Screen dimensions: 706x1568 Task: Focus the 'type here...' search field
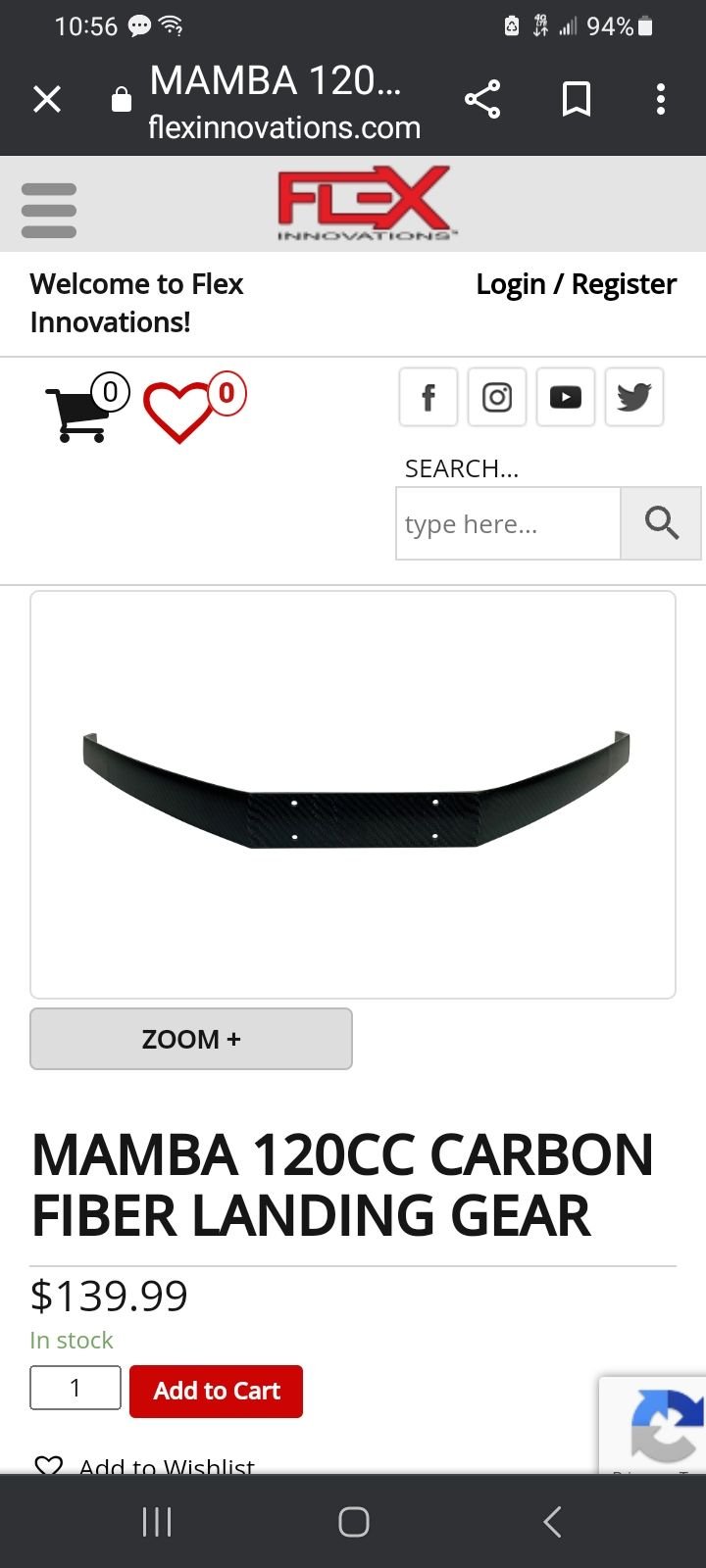click(508, 524)
